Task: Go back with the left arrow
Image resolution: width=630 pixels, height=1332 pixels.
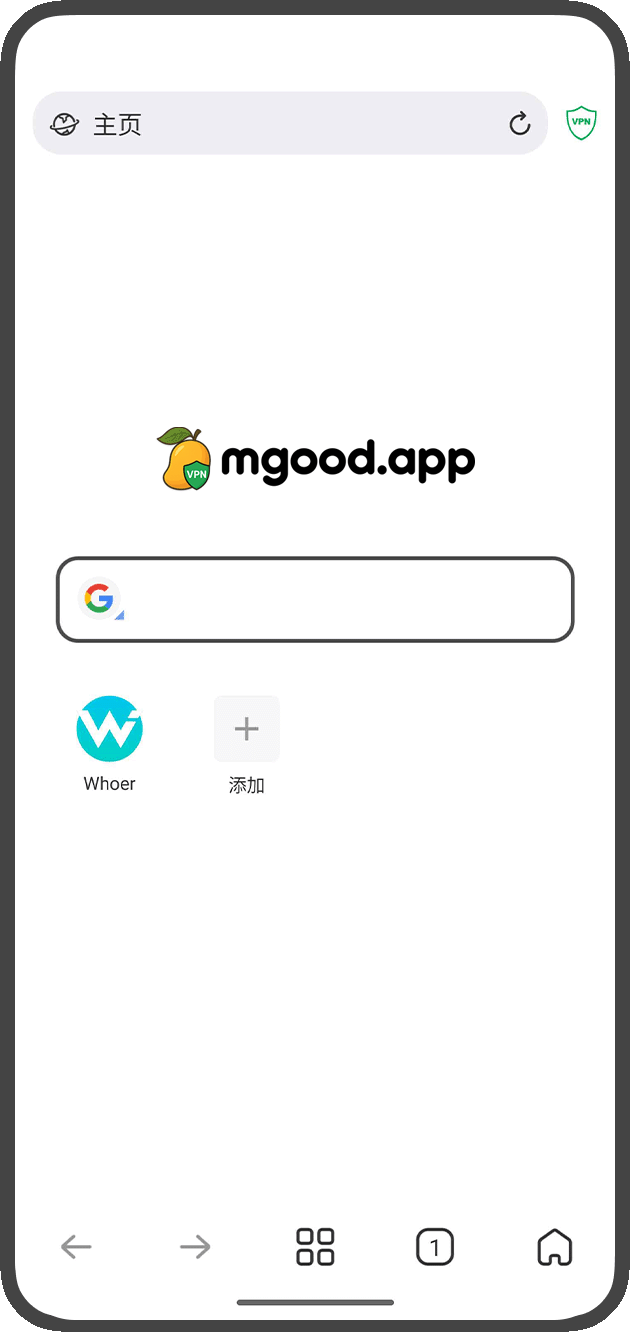Action: (x=76, y=1246)
